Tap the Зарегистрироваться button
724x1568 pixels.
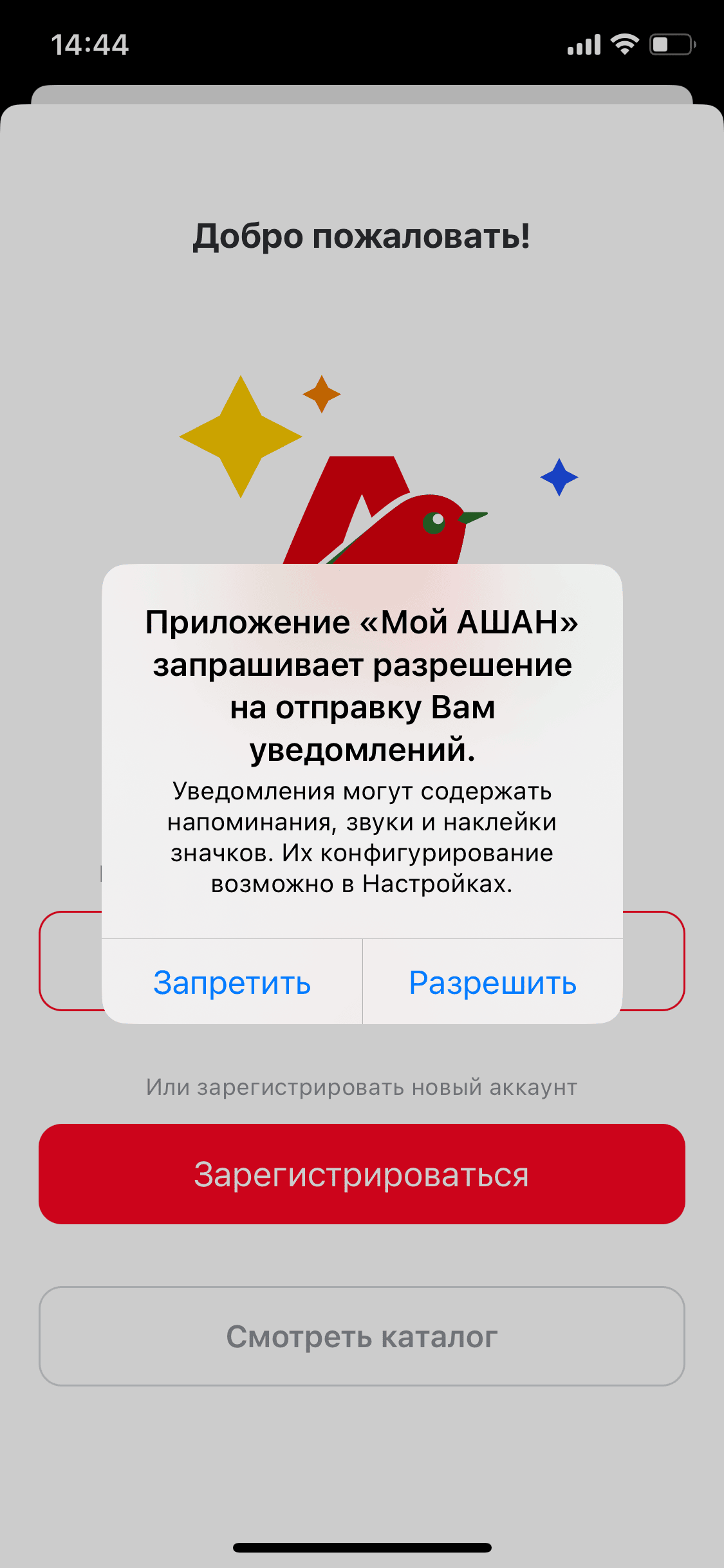362,1174
